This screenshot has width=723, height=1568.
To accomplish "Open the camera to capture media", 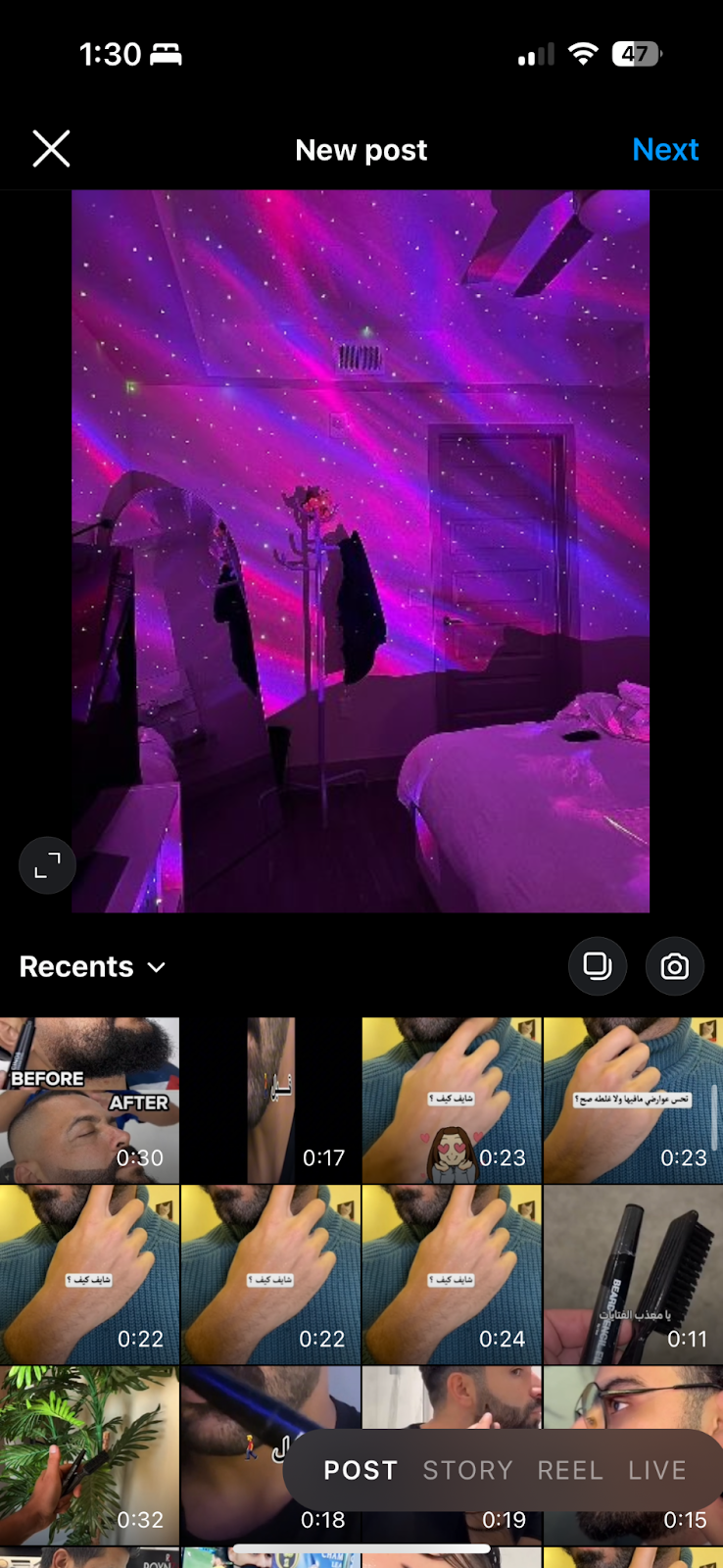I will [x=674, y=966].
